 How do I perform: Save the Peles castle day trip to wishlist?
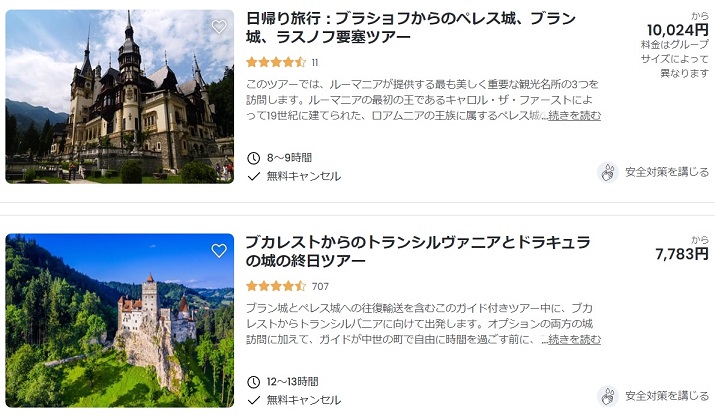[x=219, y=27]
